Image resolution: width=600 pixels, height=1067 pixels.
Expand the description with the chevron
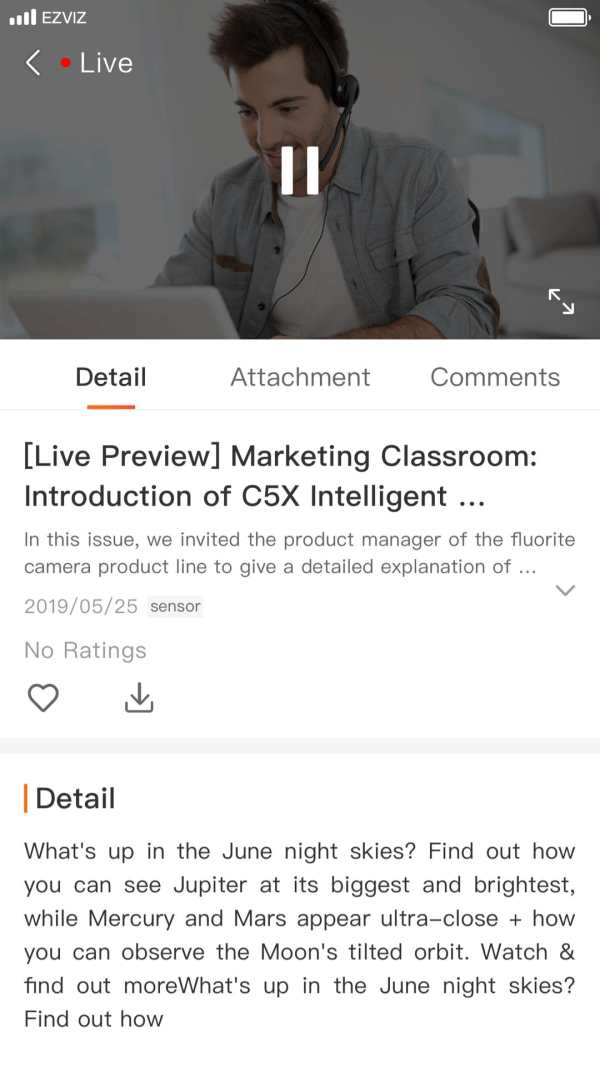565,591
